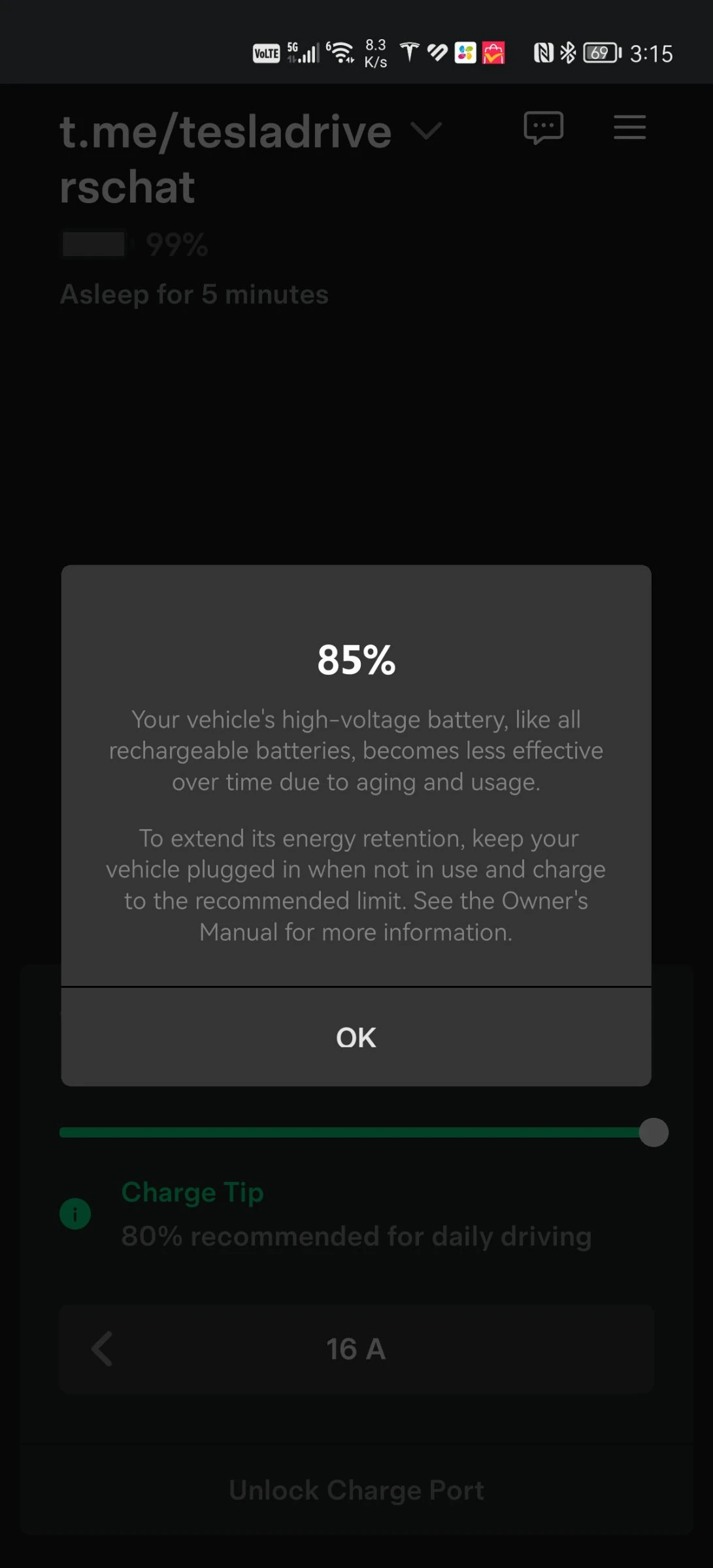Open the hamburger menu icon
The height and width of the screenshot is (1568, 713).
click(x=629, y=128)
